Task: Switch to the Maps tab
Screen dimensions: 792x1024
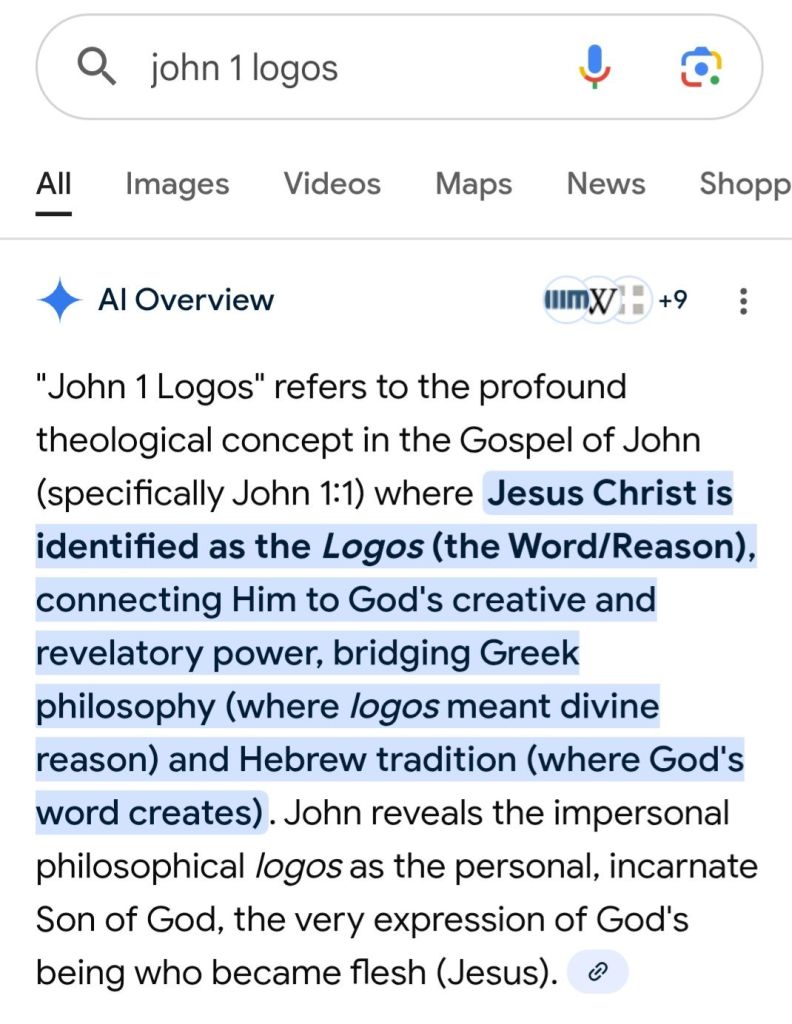Action: pyautogui.click(x=473, y=184)
